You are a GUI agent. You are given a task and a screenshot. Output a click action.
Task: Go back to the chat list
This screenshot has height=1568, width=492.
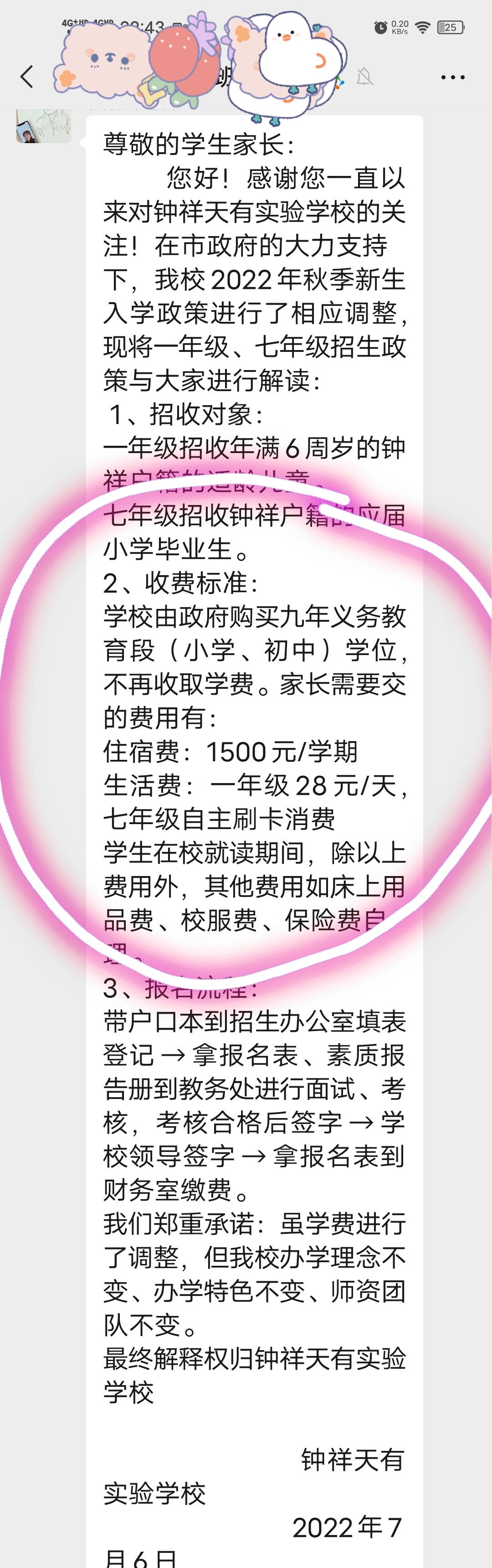tap(27, 77)
